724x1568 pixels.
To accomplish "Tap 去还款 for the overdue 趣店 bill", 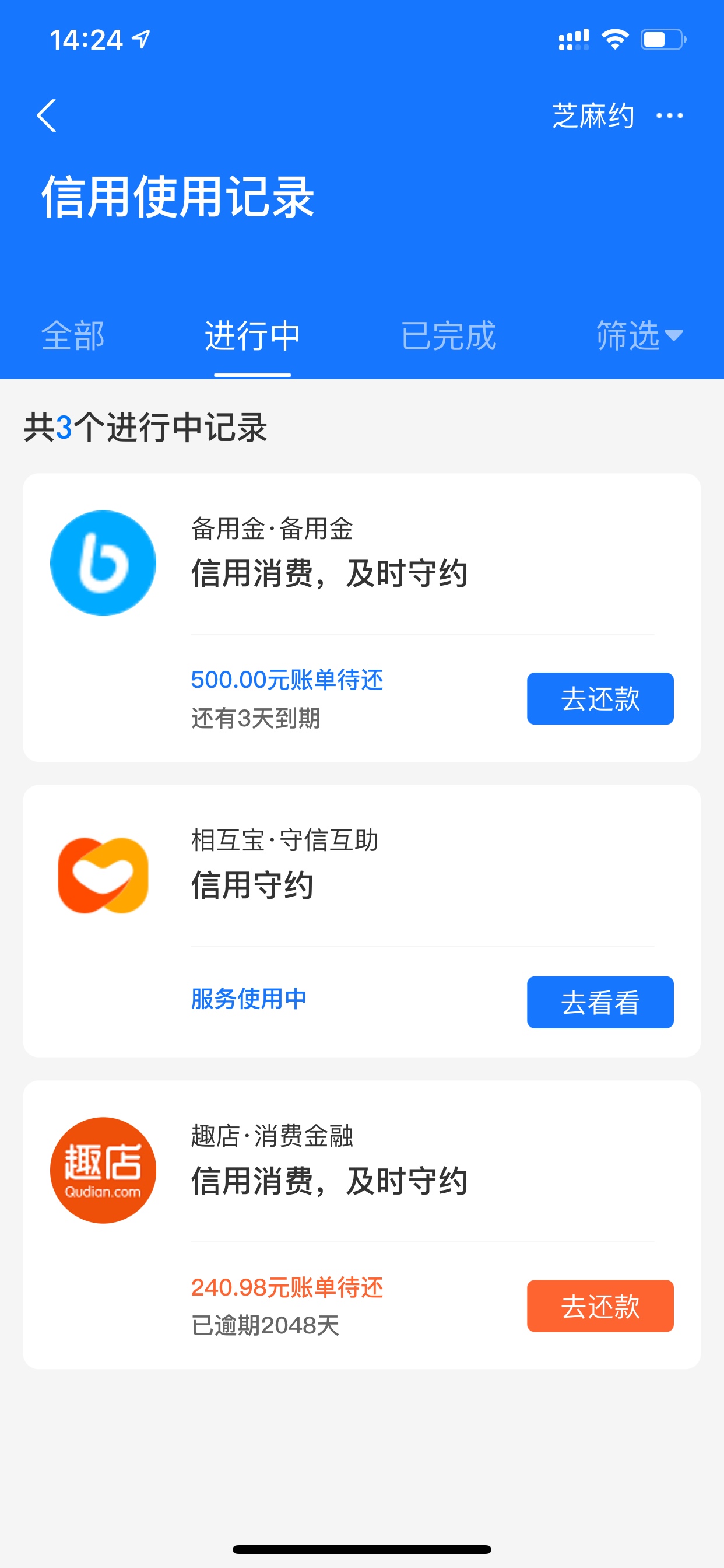I will click(600, 1305).
